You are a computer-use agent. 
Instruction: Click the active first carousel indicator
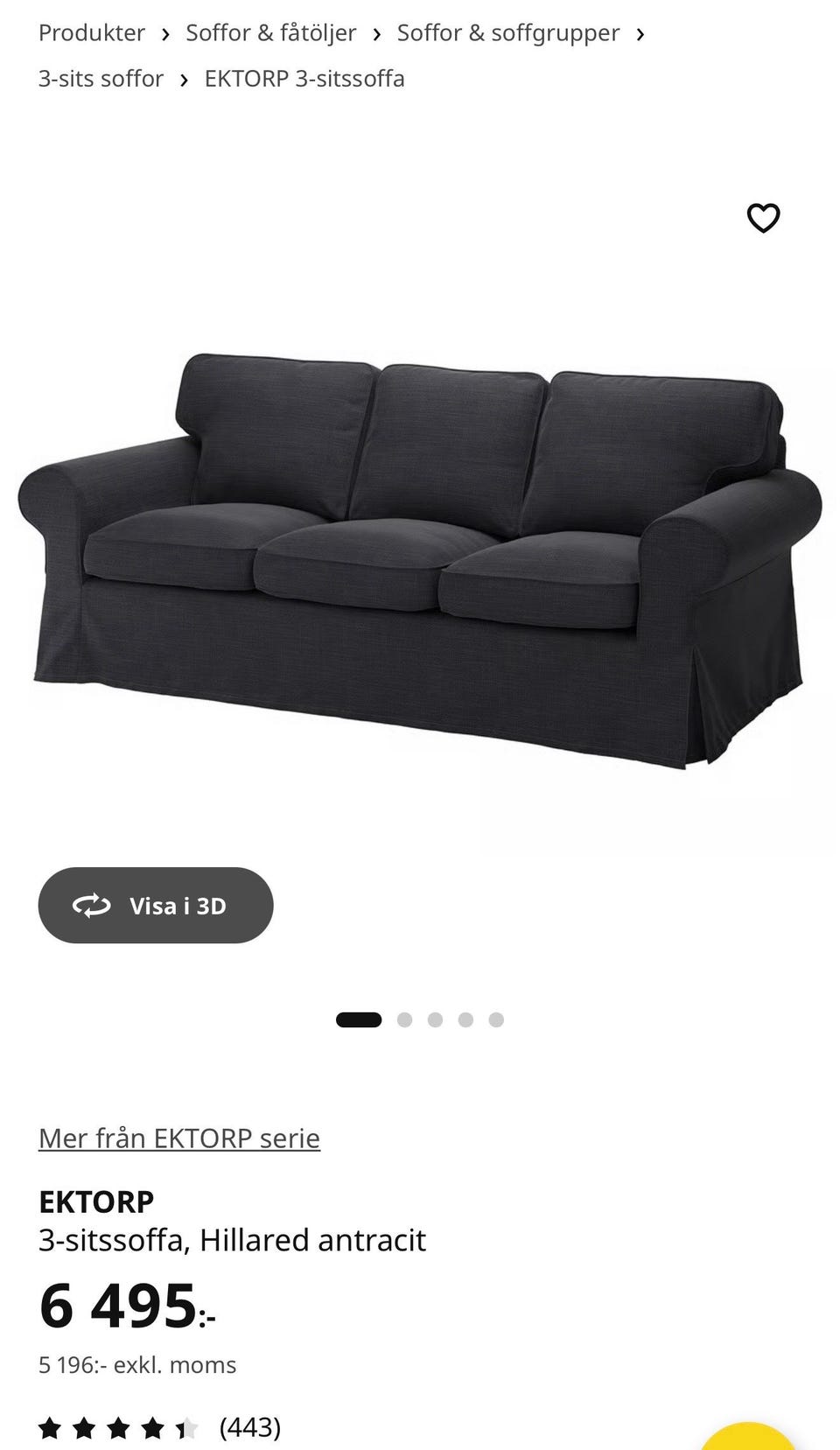[x=358, y=1019]
